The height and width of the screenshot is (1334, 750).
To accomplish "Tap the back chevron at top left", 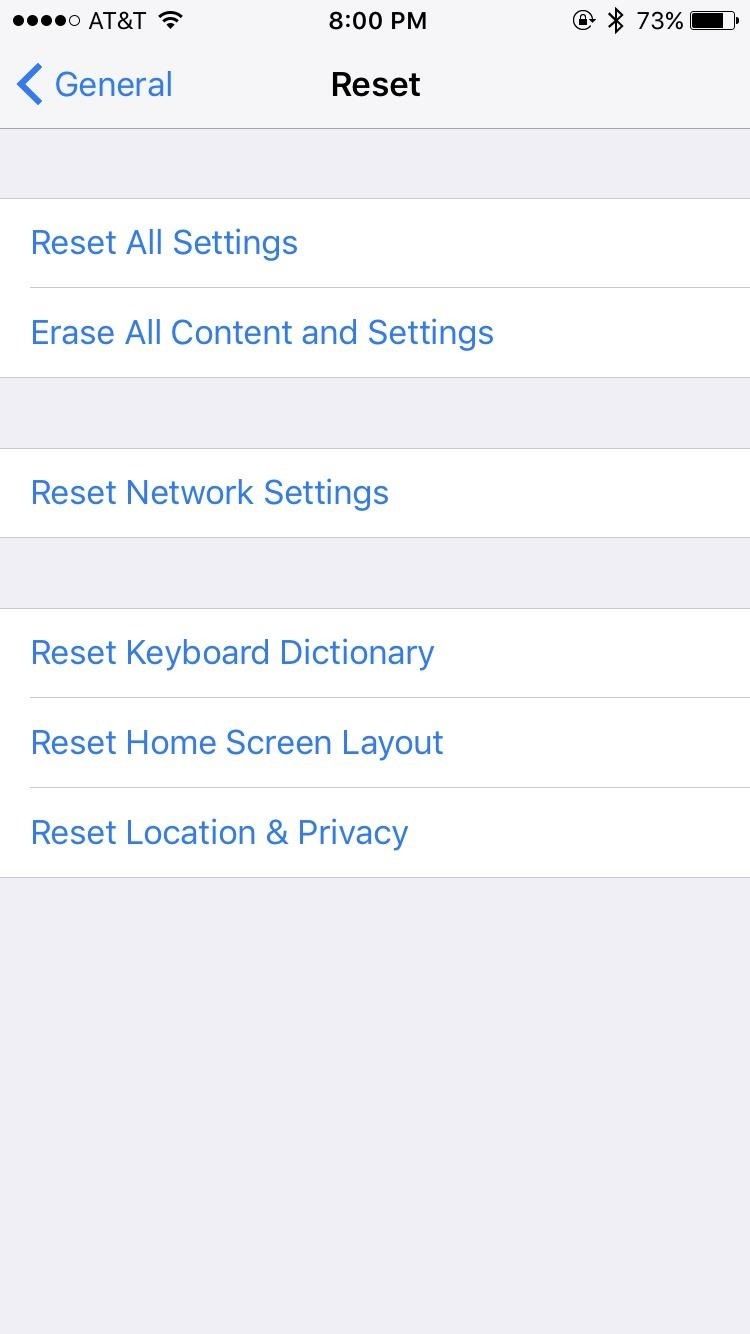I will coord(28,84).
